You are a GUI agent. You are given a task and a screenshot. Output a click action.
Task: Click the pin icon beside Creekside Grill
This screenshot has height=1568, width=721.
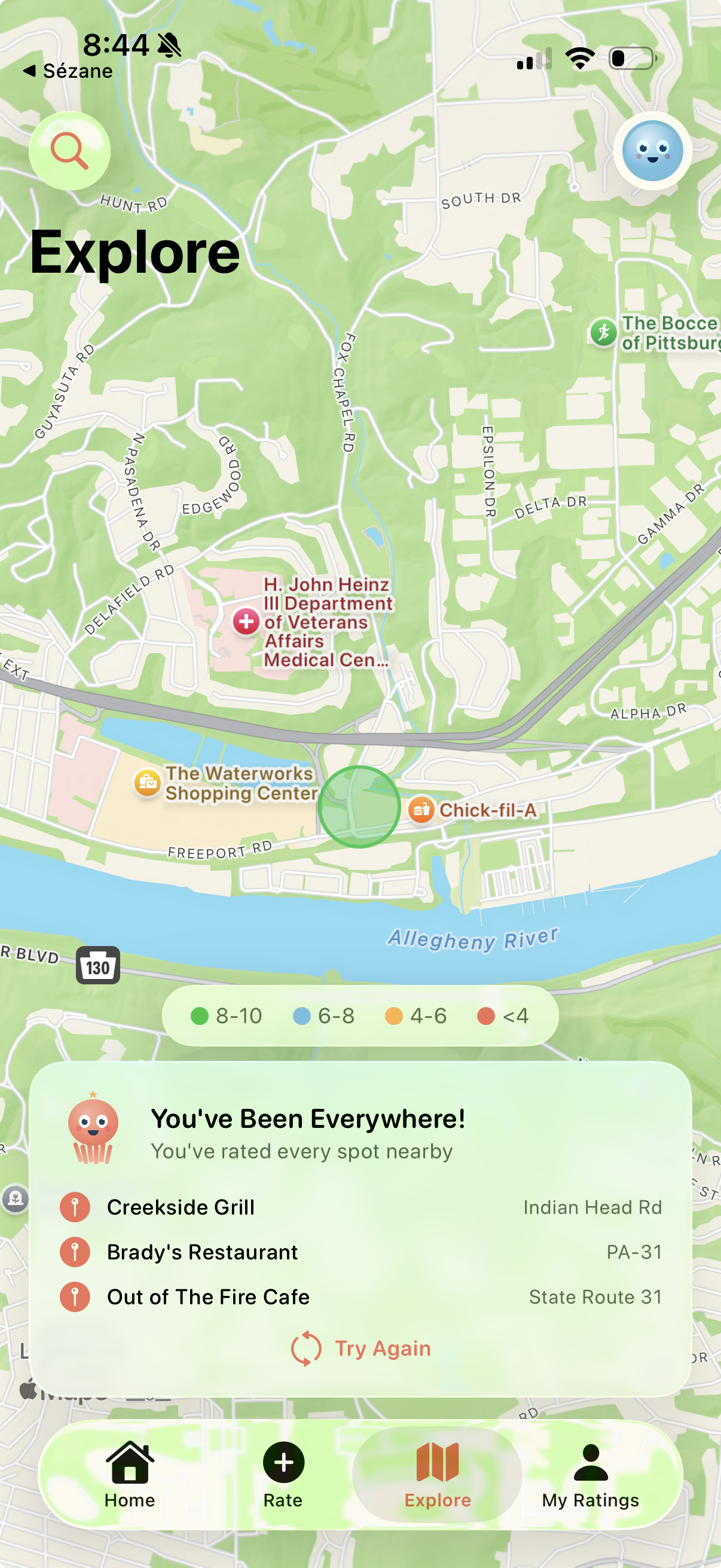[75, 1207]
